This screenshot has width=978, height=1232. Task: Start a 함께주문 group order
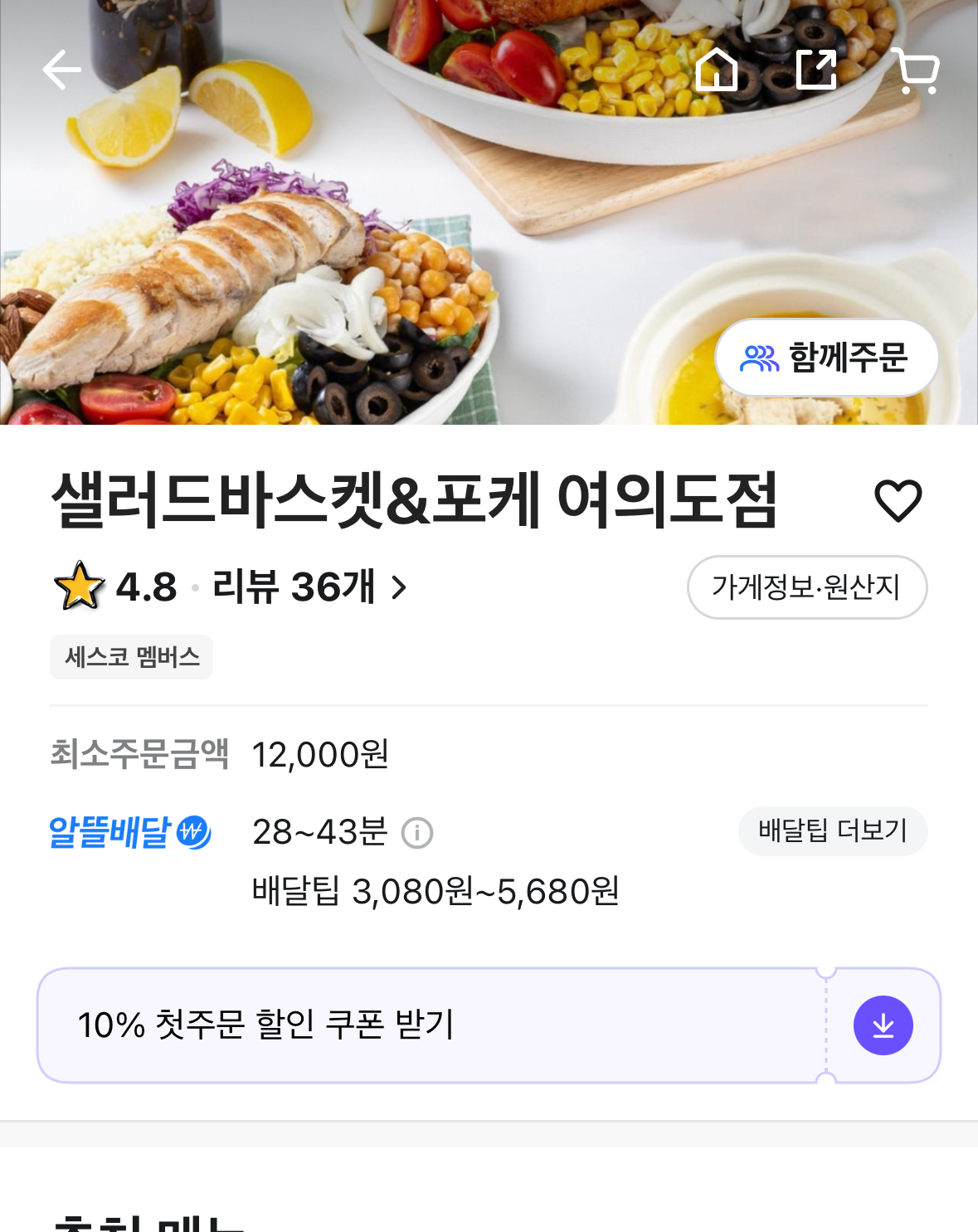click(826, 358)
